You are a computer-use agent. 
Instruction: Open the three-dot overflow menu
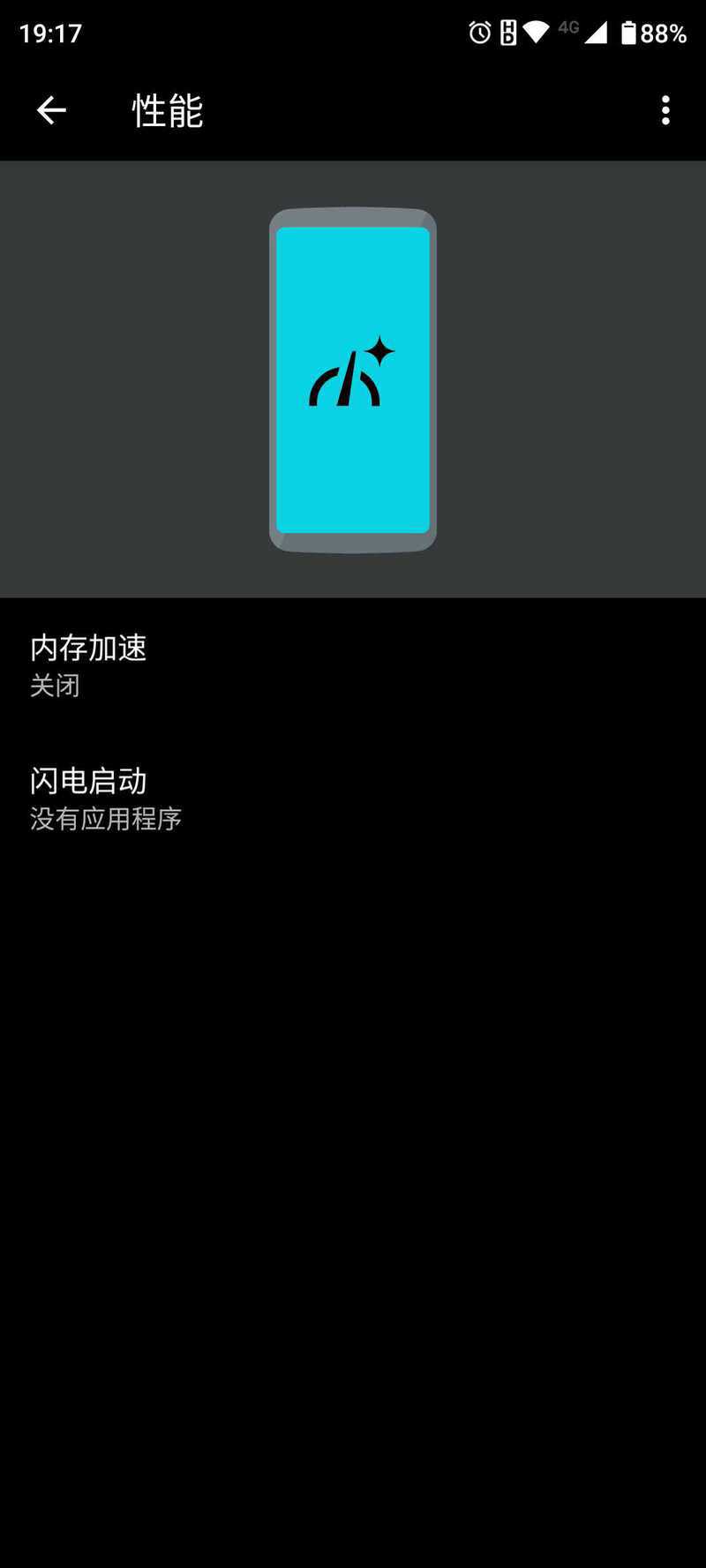click(665, 110)
